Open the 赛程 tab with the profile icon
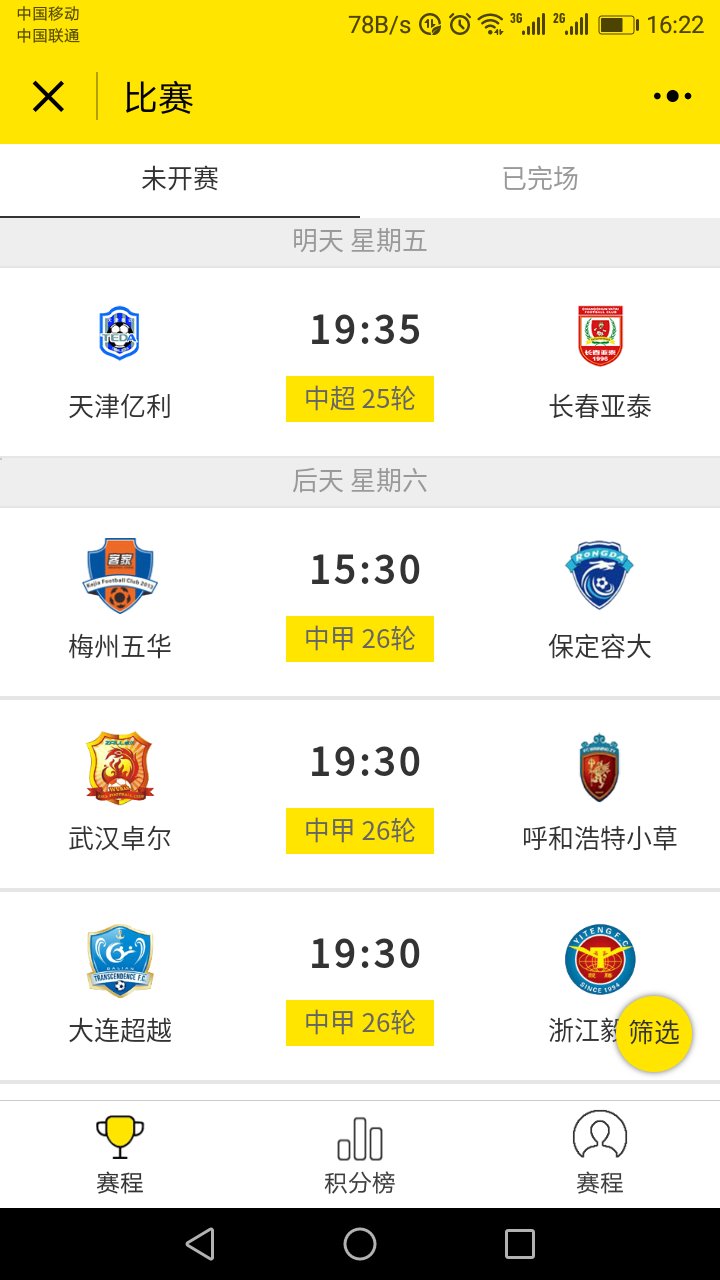The height and width of the screenshot is (1280, 720). click(x=600, y=1155)
